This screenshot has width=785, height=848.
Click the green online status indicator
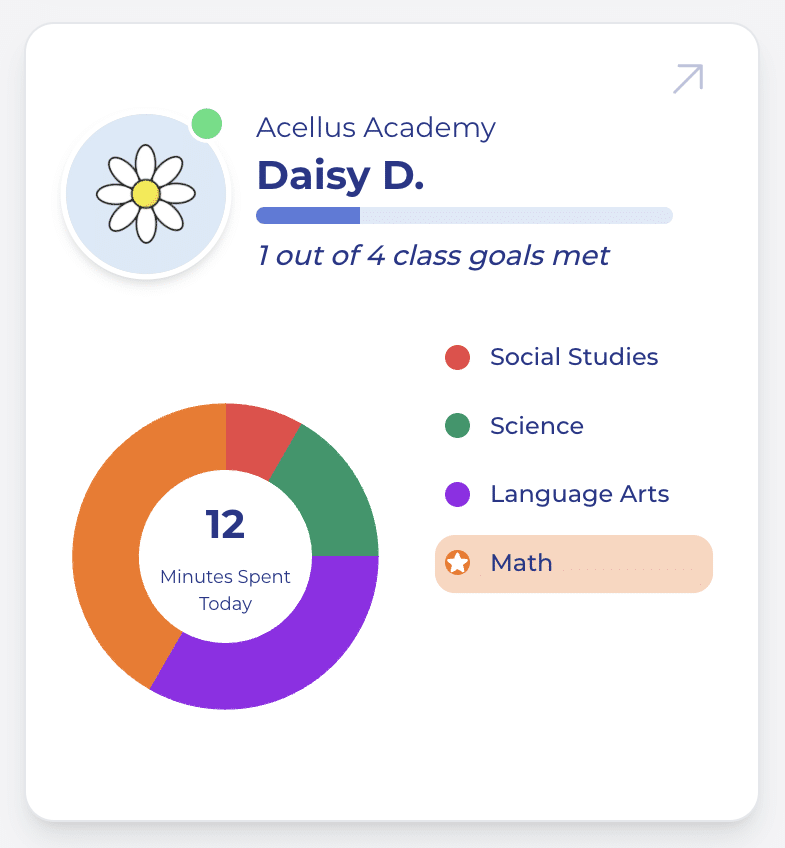click(x=206, y=124)
